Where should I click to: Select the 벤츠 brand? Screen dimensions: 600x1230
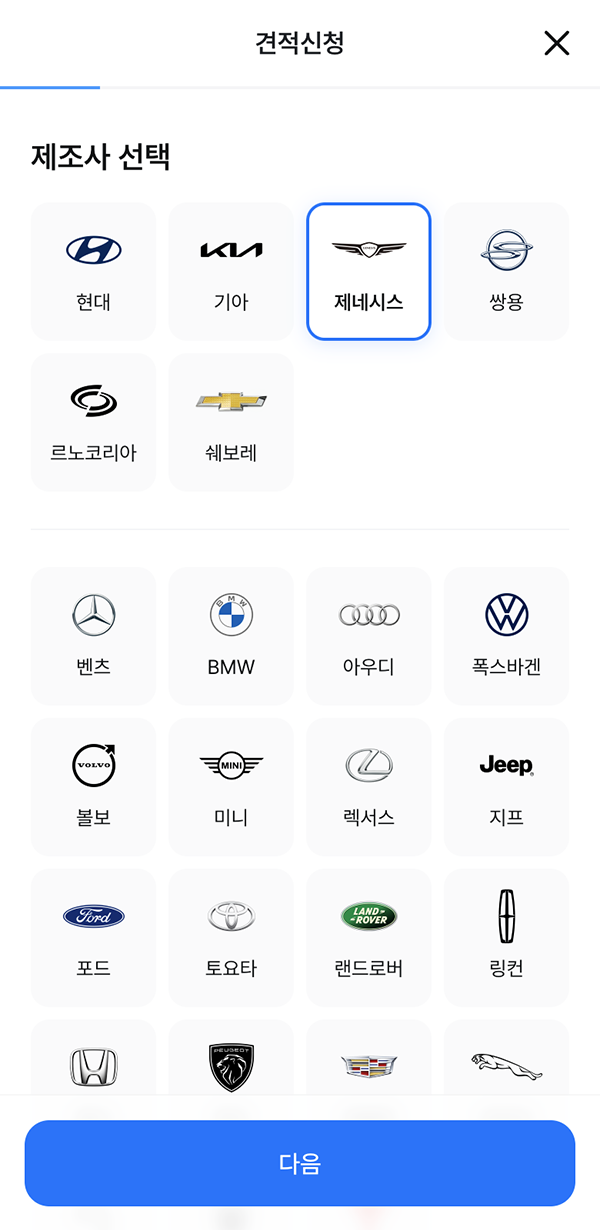94,636
